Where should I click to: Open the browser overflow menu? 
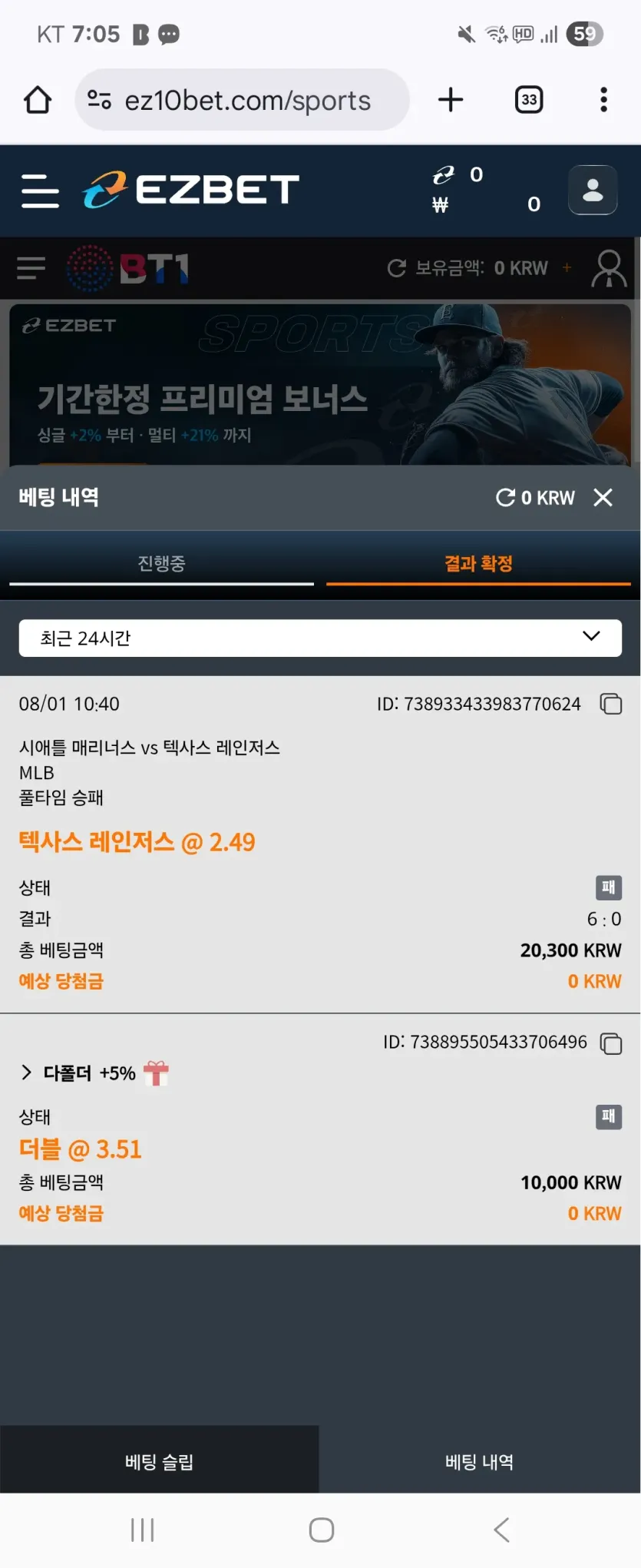[x=604, y=100]
